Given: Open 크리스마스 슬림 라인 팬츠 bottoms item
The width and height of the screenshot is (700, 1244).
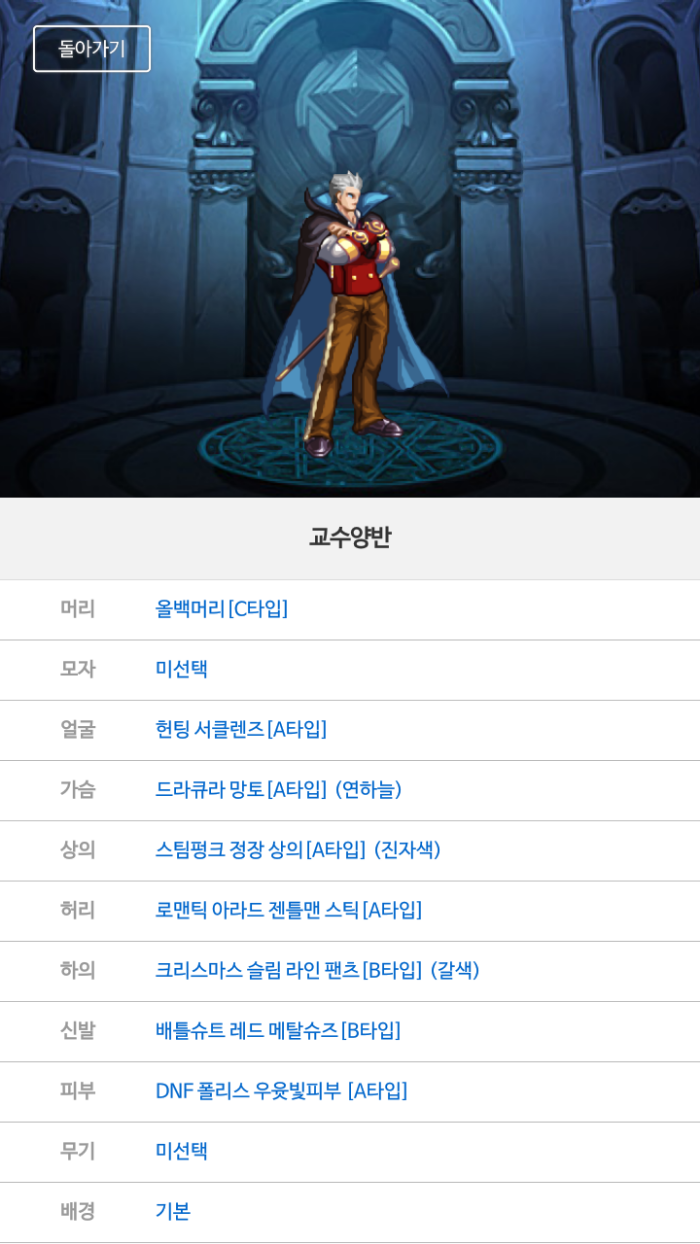Looking at the screenshot, I should point(317,970).
